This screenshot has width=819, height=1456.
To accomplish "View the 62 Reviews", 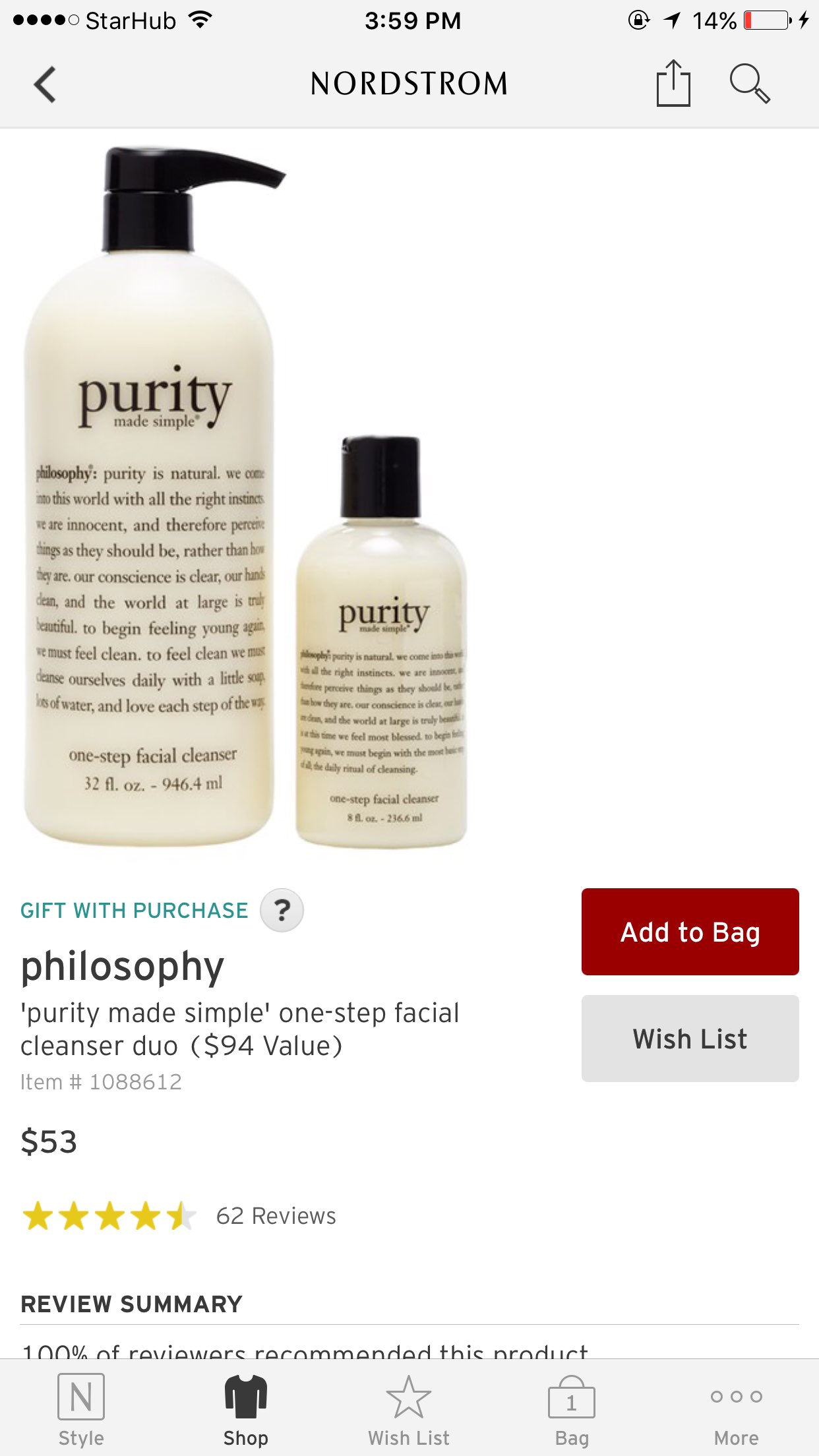I will 276,1216.
